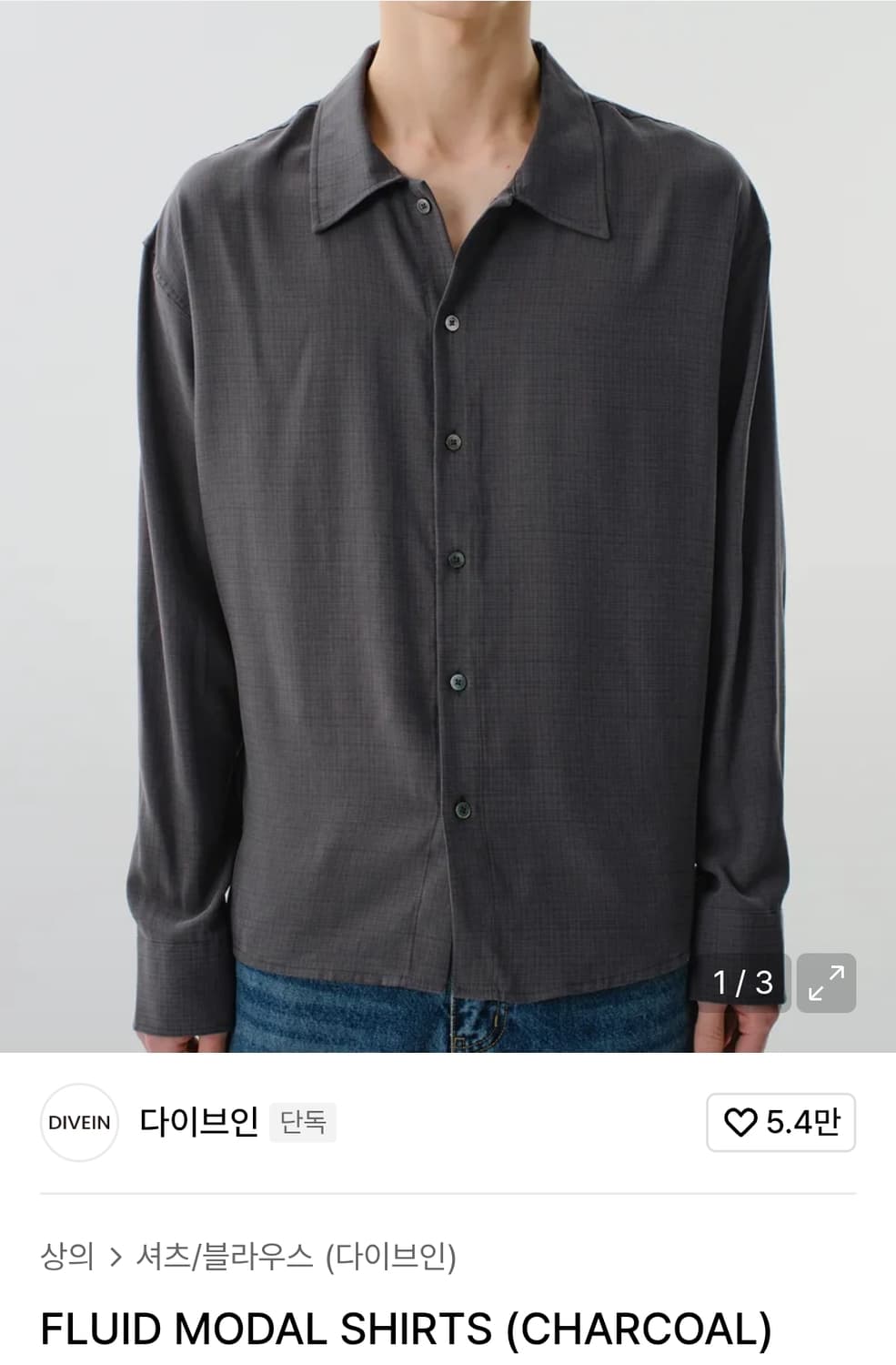
Task: Open the 다이브인 brand page
Action: pos(198,1122)
